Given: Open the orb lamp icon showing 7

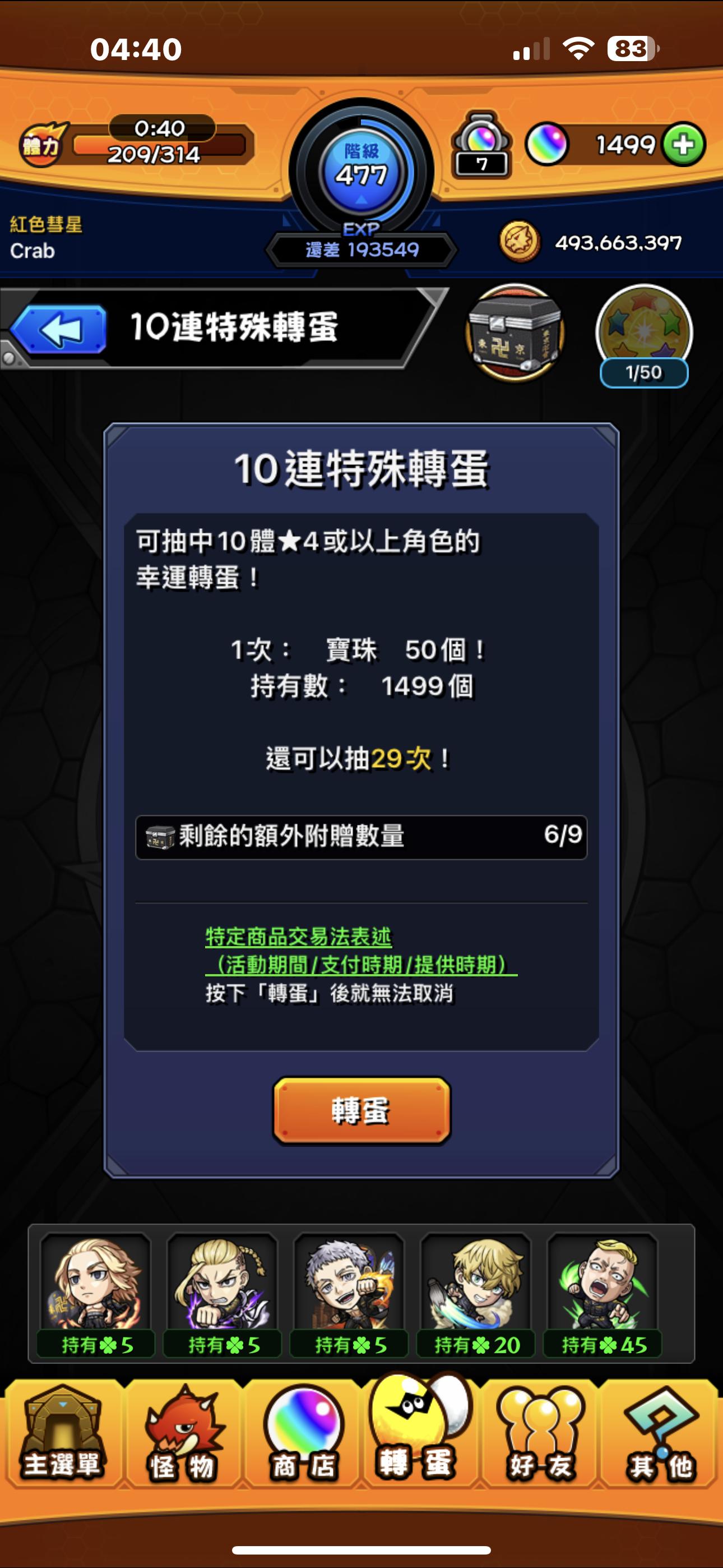Looking at the screenshot, I should (x=481, y=145).
